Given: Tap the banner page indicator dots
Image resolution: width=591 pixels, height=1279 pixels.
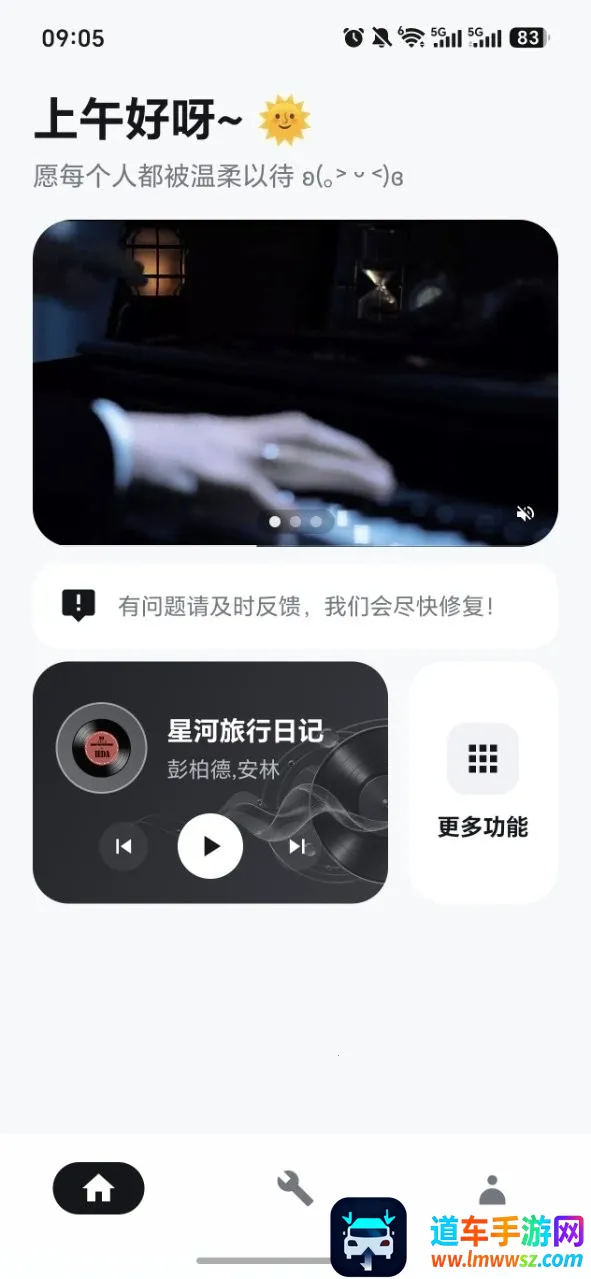Looking at the screenshot, I should (295, 521).
